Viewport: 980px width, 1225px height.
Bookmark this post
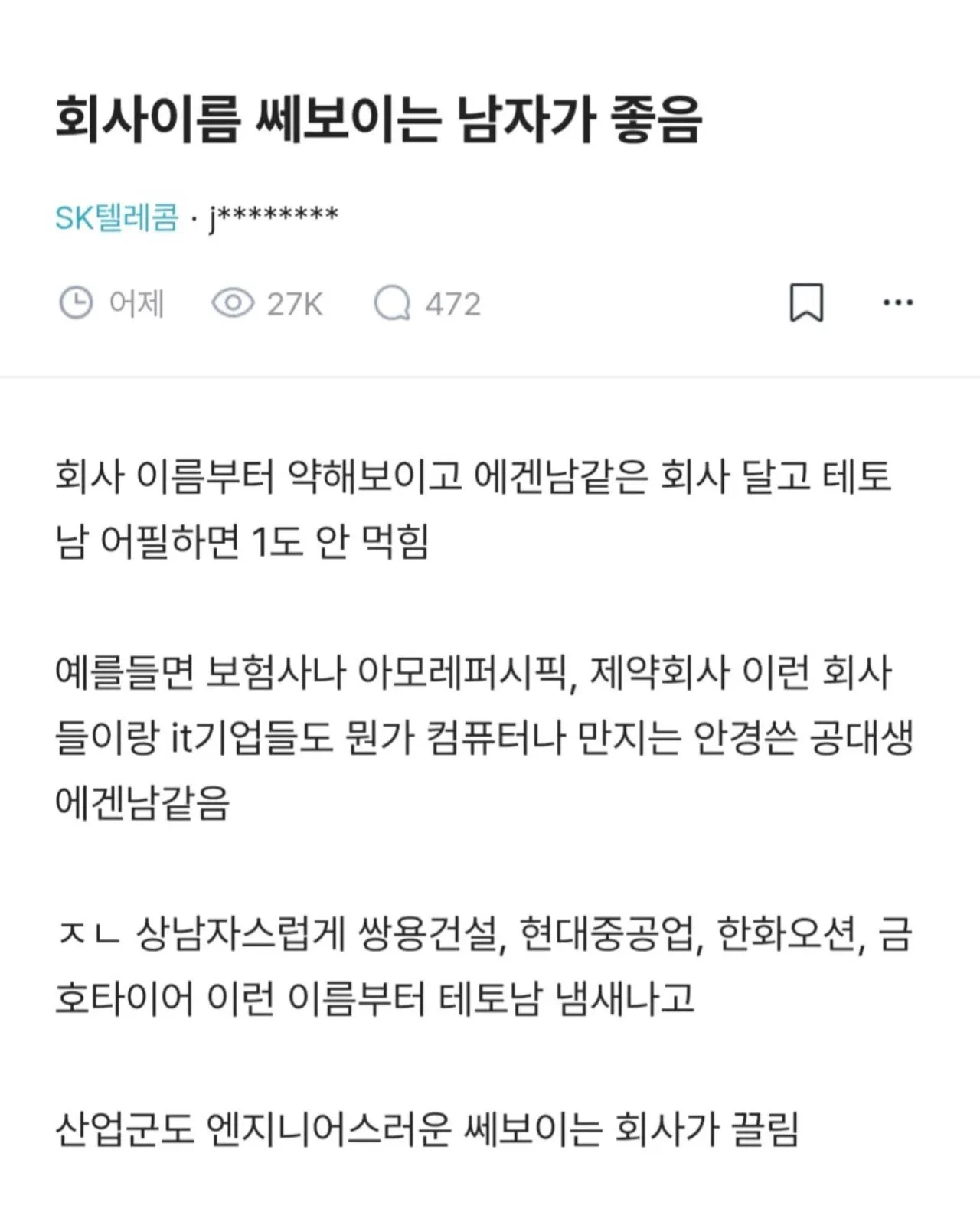coord(806,302)
